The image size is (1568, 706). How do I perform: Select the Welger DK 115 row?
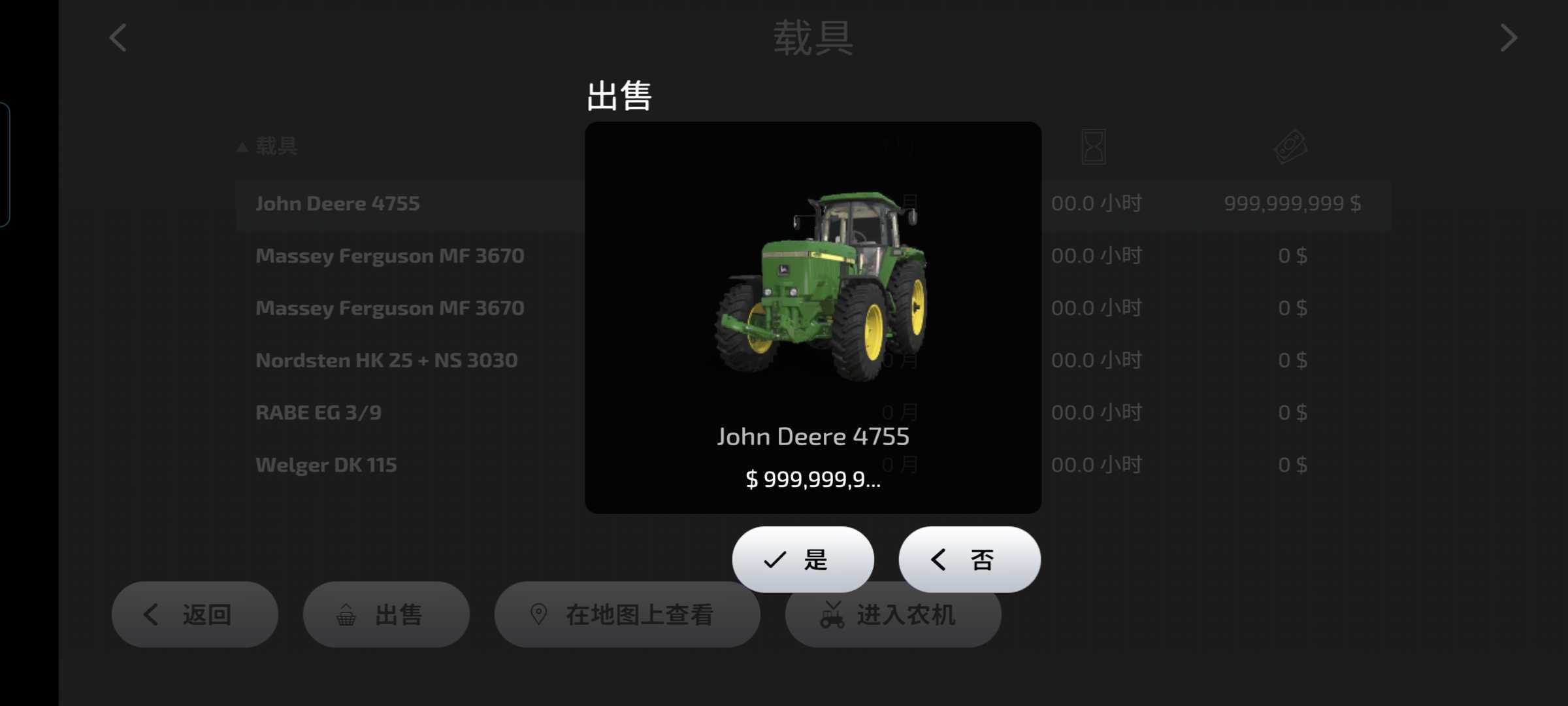tap(327, 465)
